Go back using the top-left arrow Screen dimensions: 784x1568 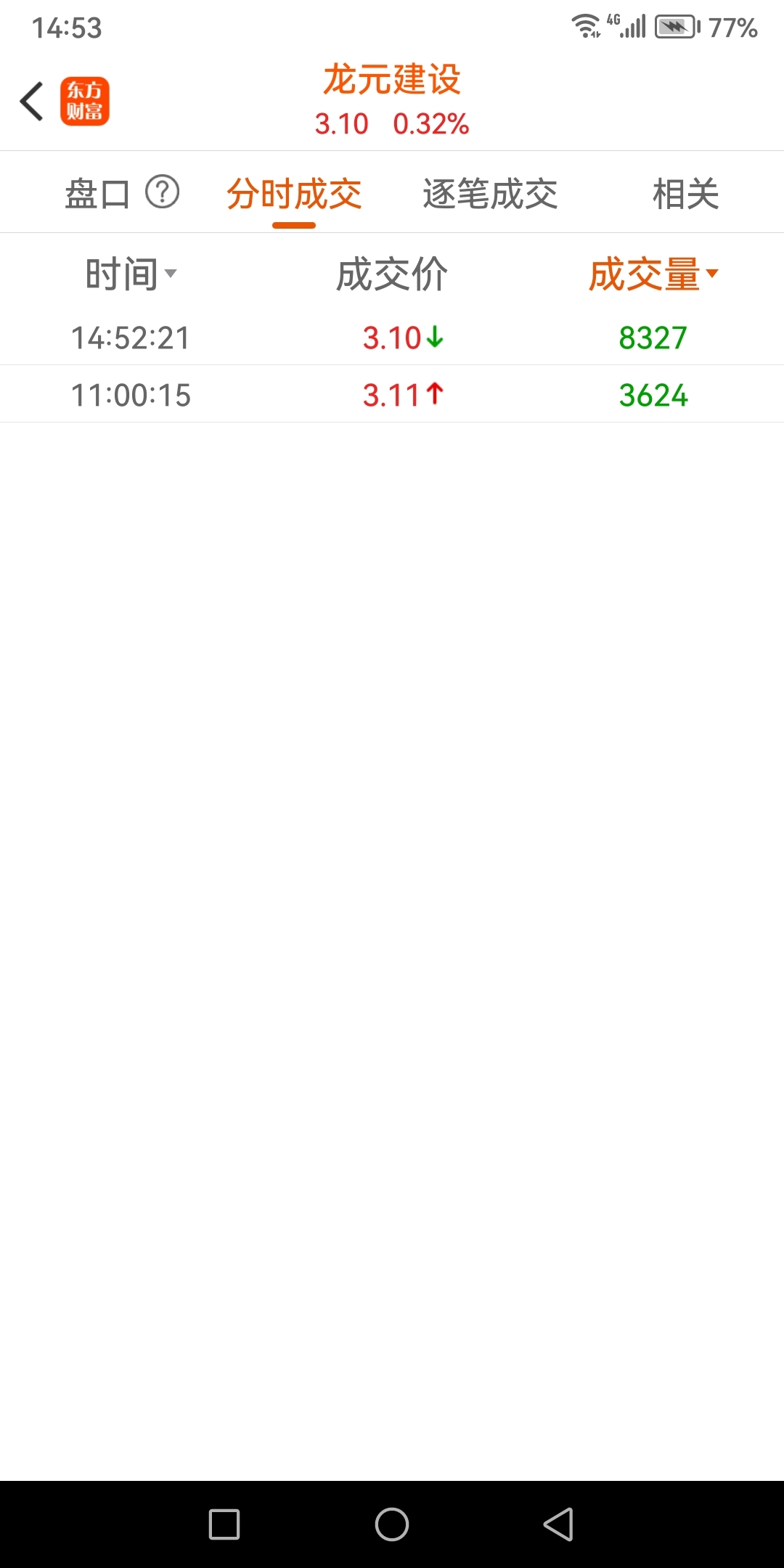[32, 101]
